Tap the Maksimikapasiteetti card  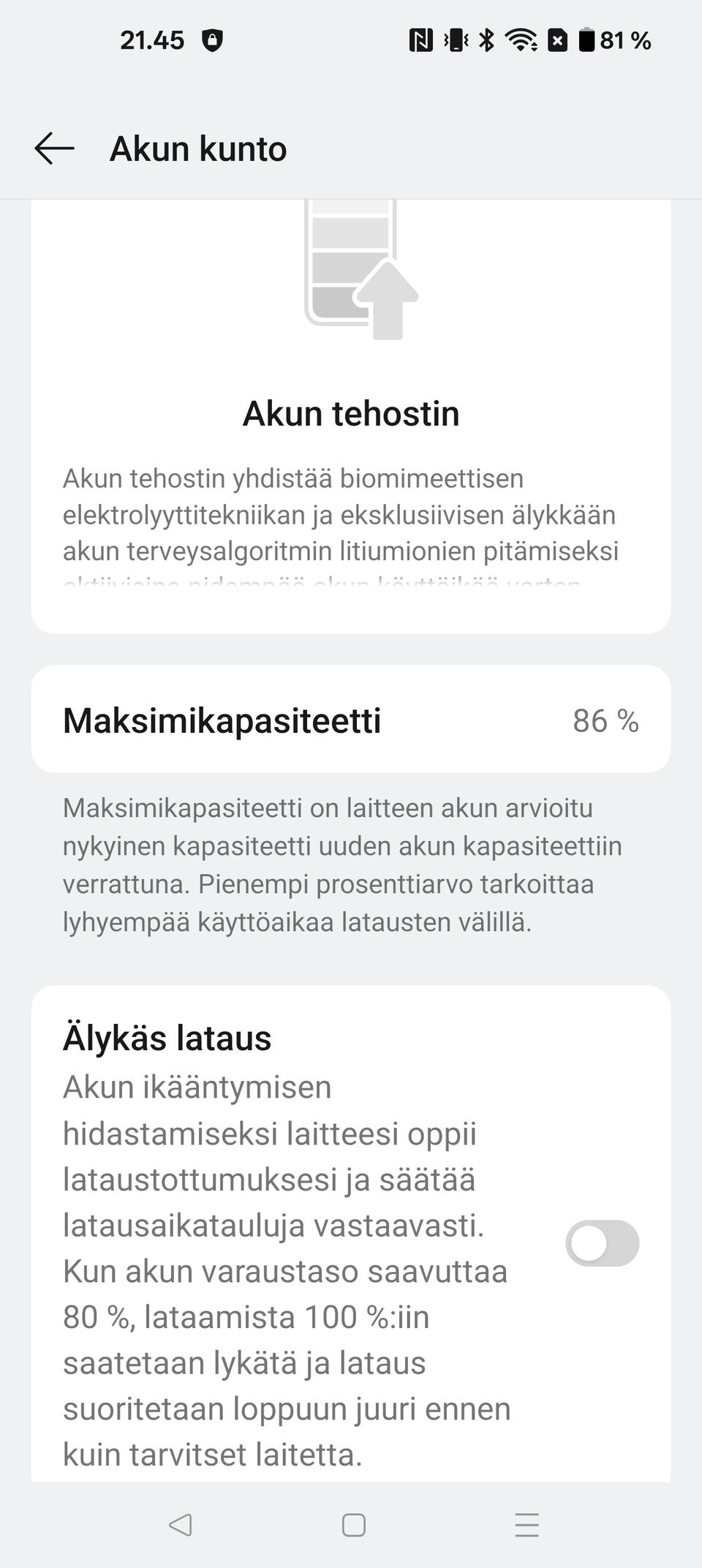click(351, 719)
